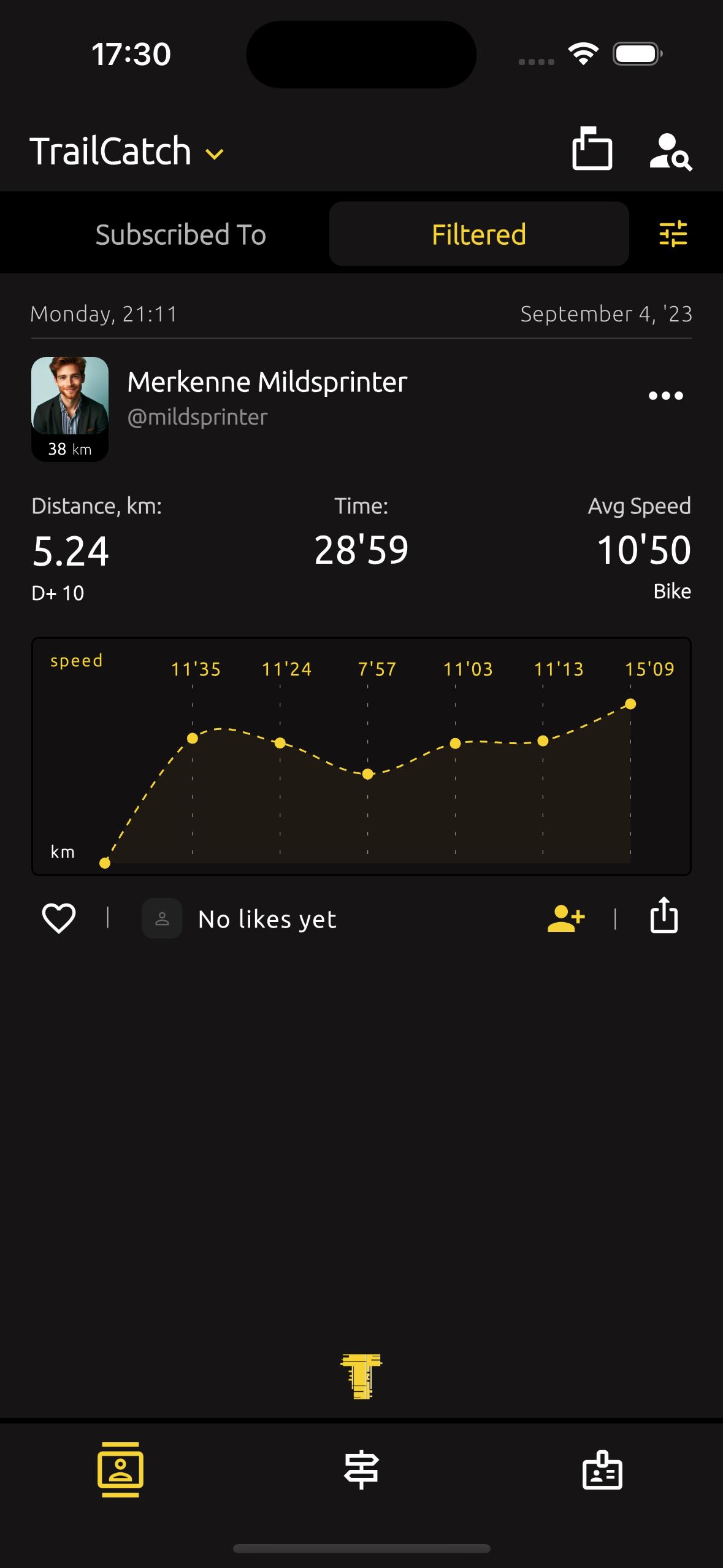Open the three-dot menu on Merkenne's post
The image size is (723, 1568).
(665, 396)
